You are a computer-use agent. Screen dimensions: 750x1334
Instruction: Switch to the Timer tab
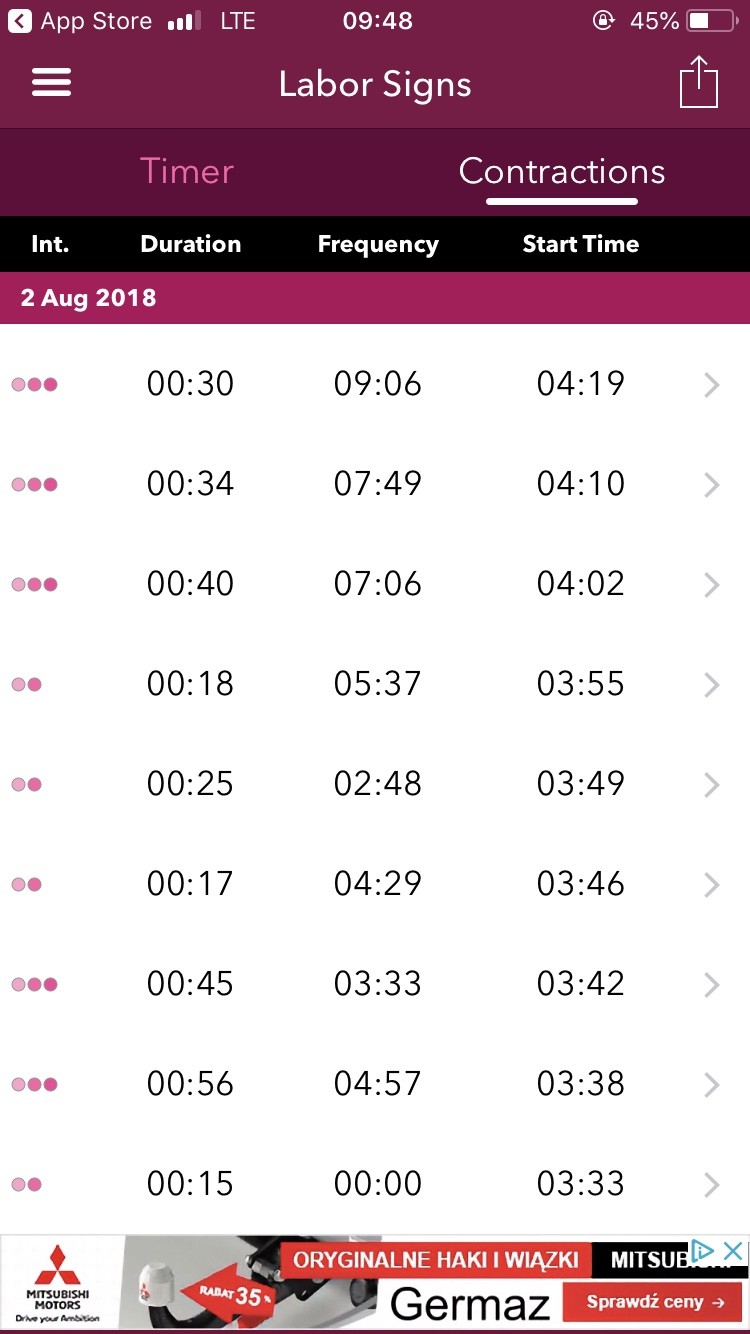coord(187,172)
